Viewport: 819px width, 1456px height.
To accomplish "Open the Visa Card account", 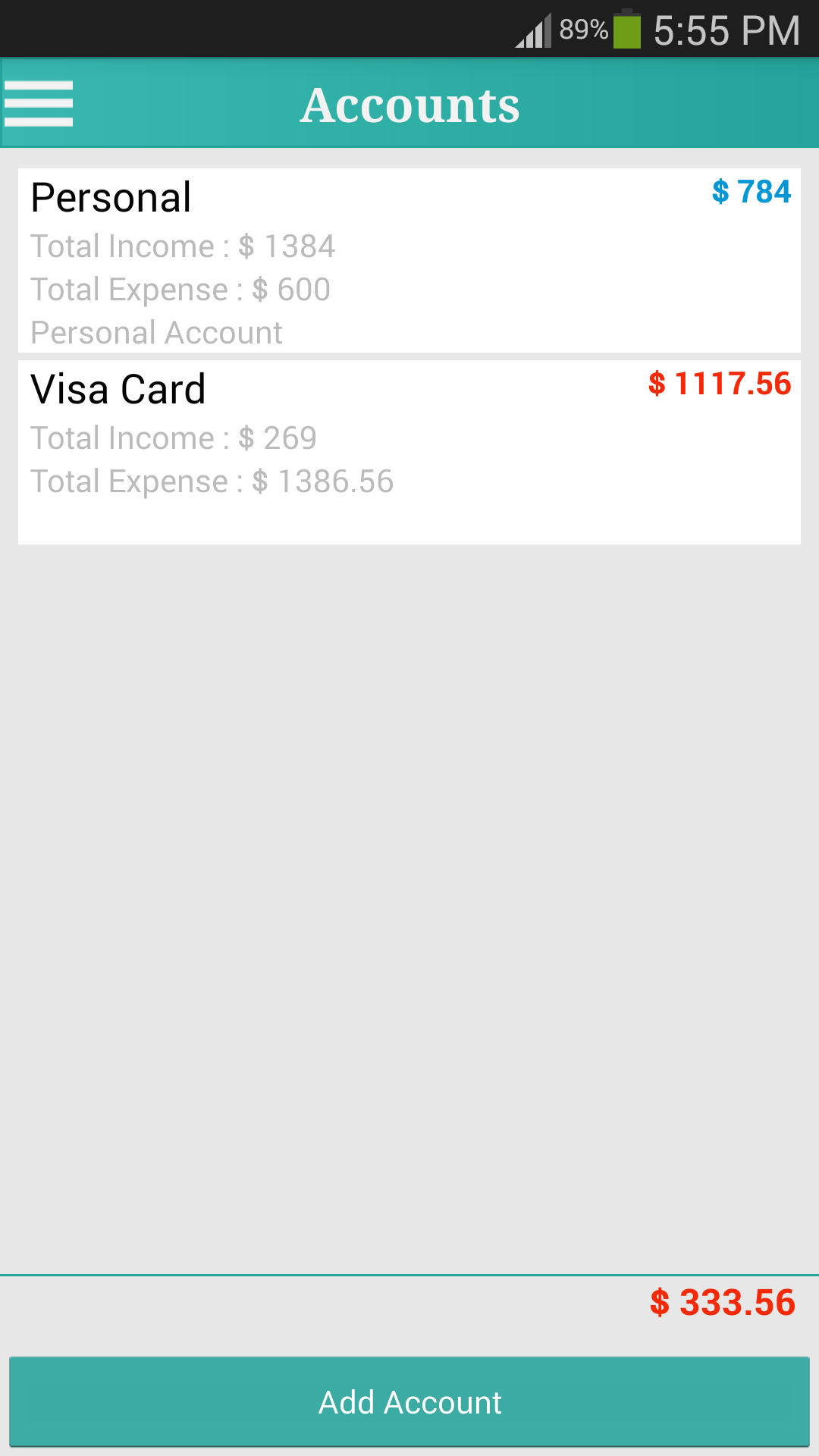I will (x=409, y=452).
